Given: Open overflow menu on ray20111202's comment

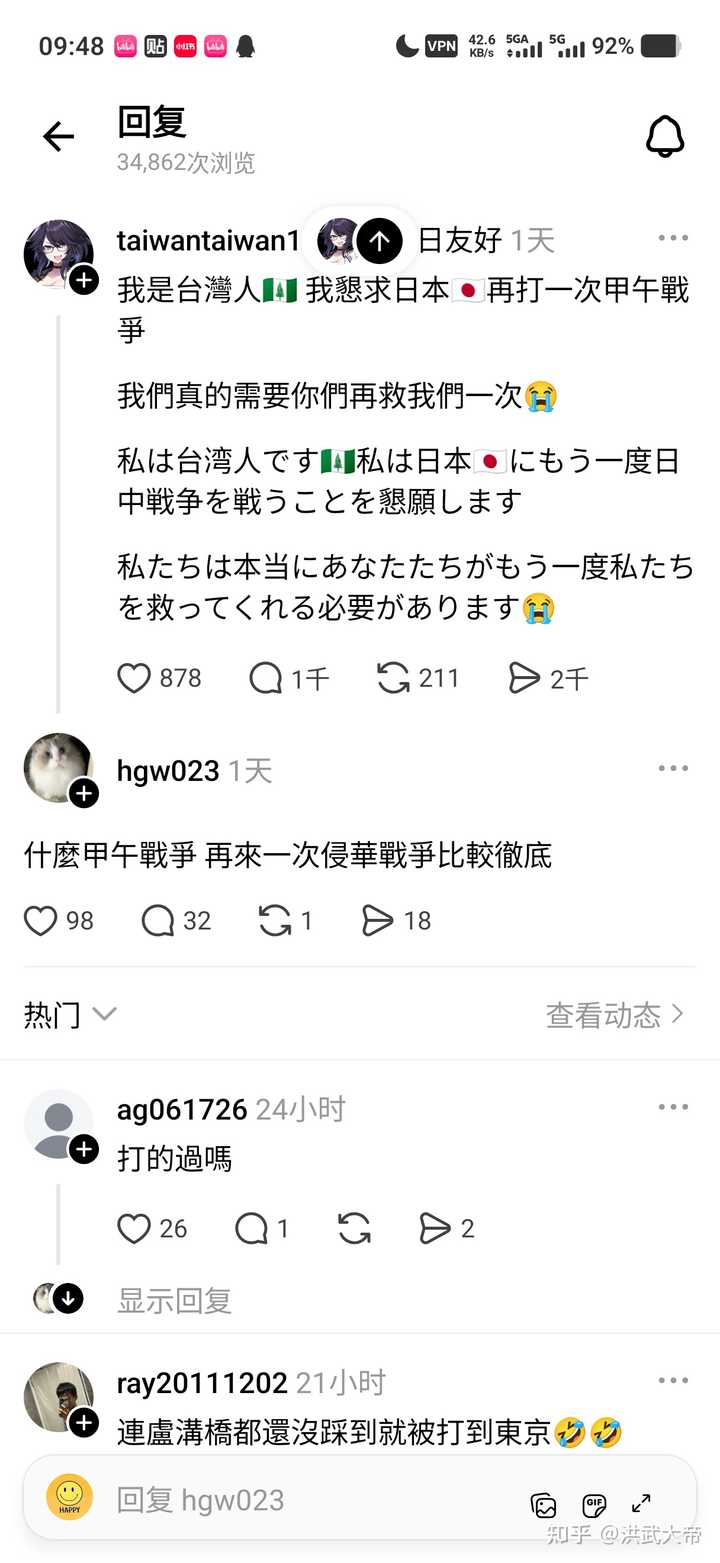Looking at the screenshot, I should 672,1381.
